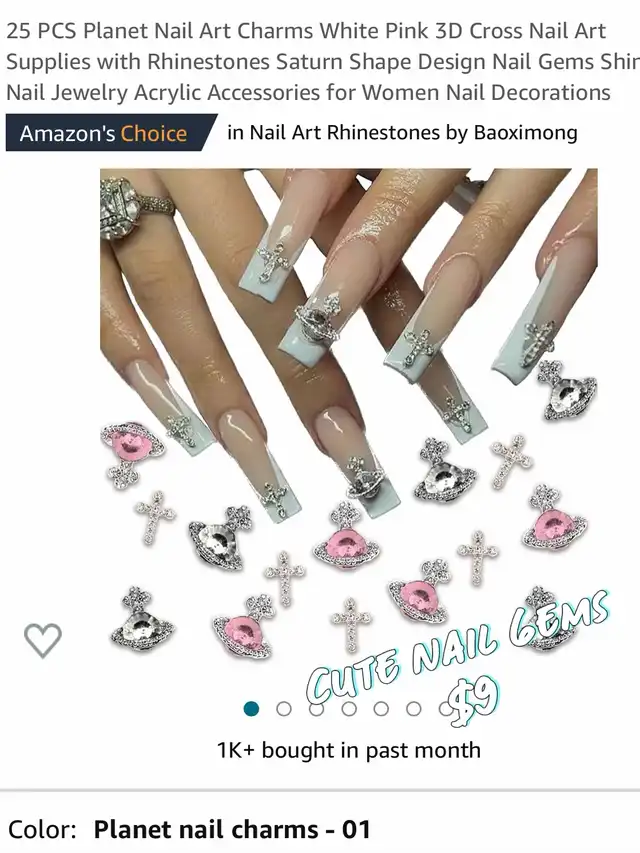The height and width of the screenshot is (853, 640).
Task: Tap the Amazon's Choice badge
Action: (x=108, y=133)
